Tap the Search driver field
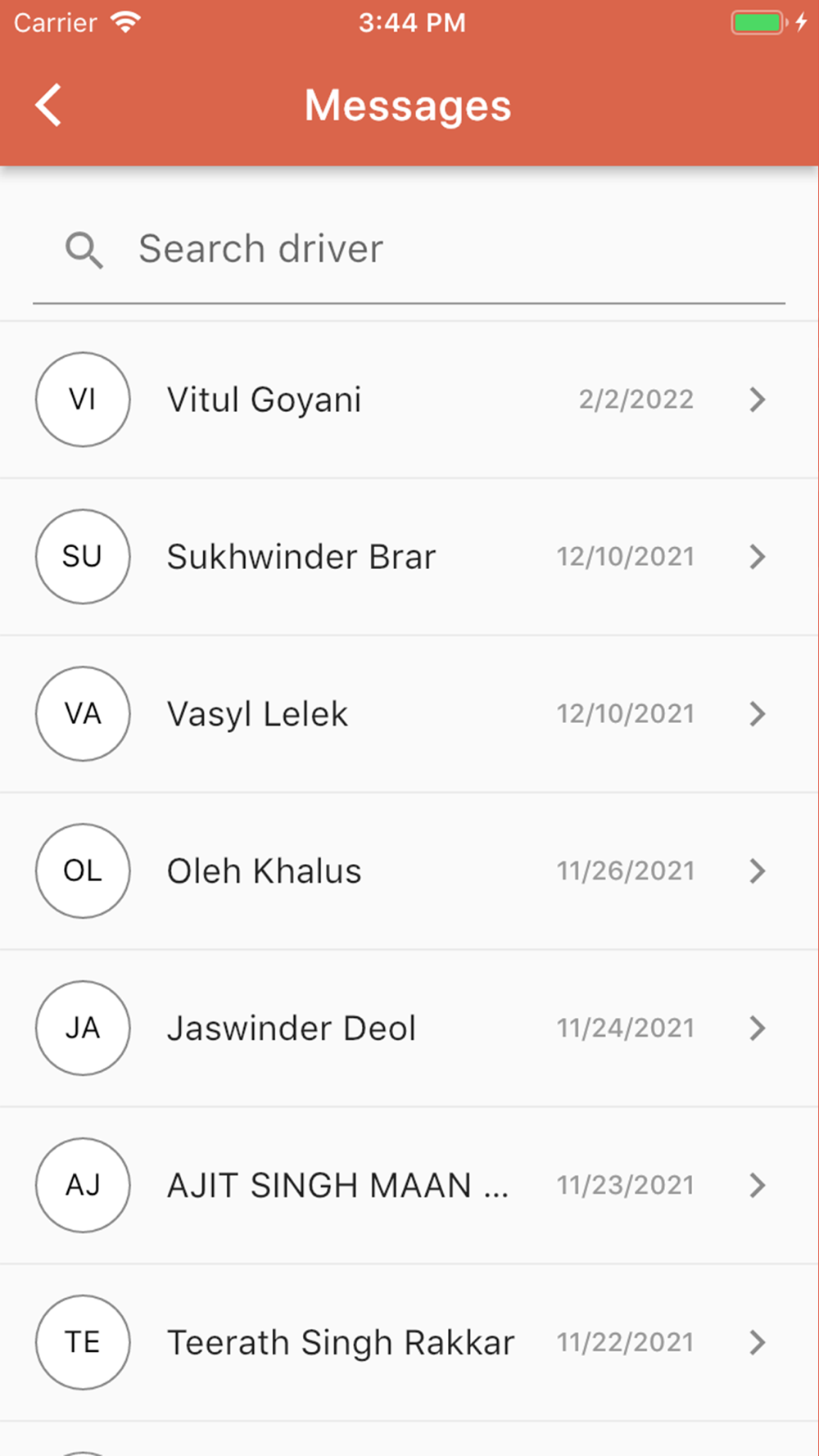The image size is (819, 1456). pos(409,250)
